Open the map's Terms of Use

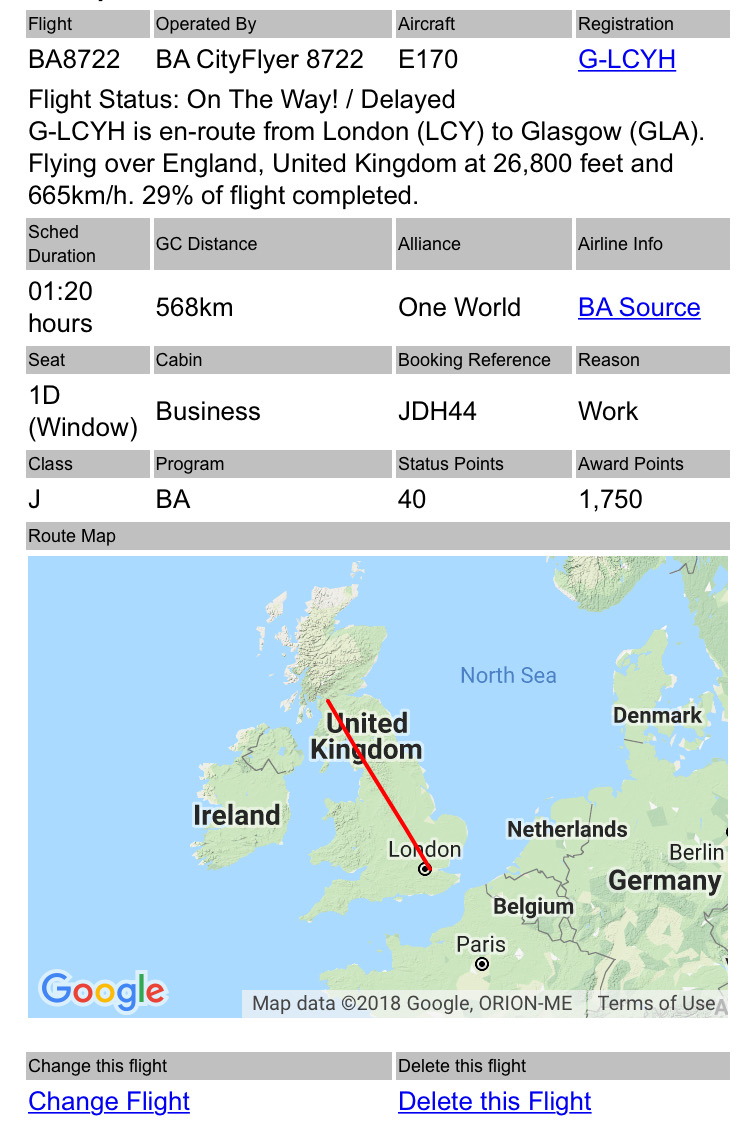coord(656,1003)
